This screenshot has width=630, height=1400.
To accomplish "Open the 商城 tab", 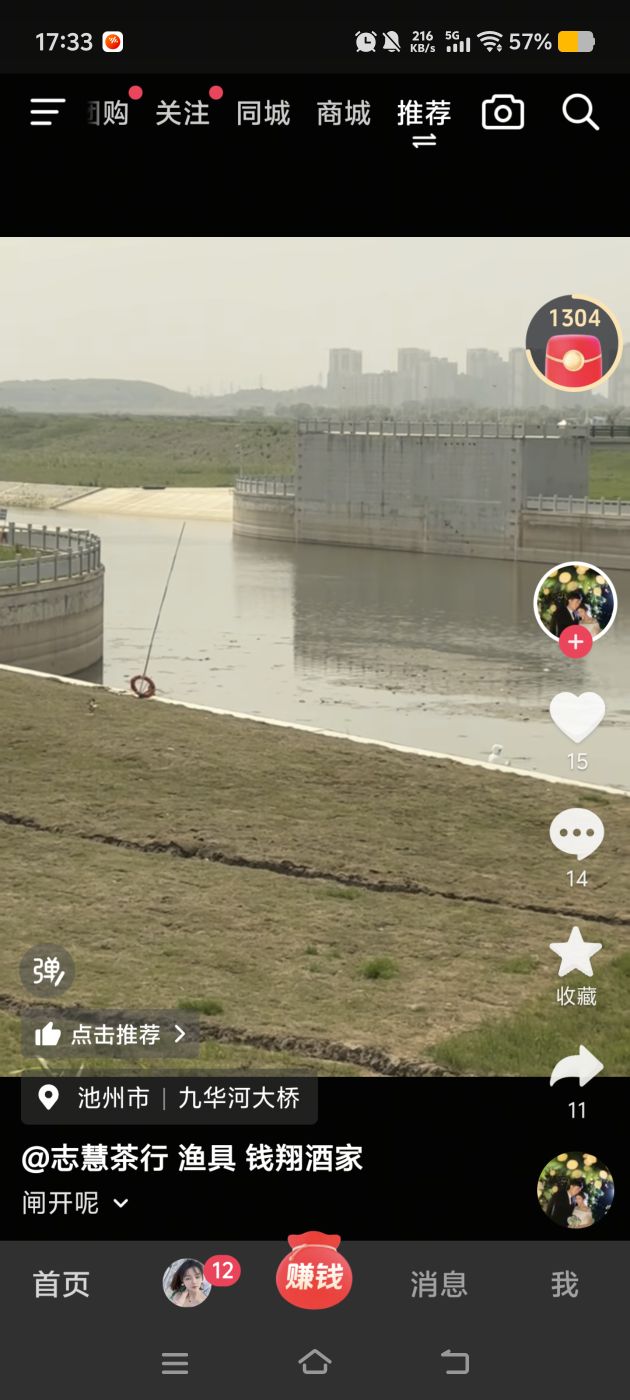I will click(x=343, y=114).
